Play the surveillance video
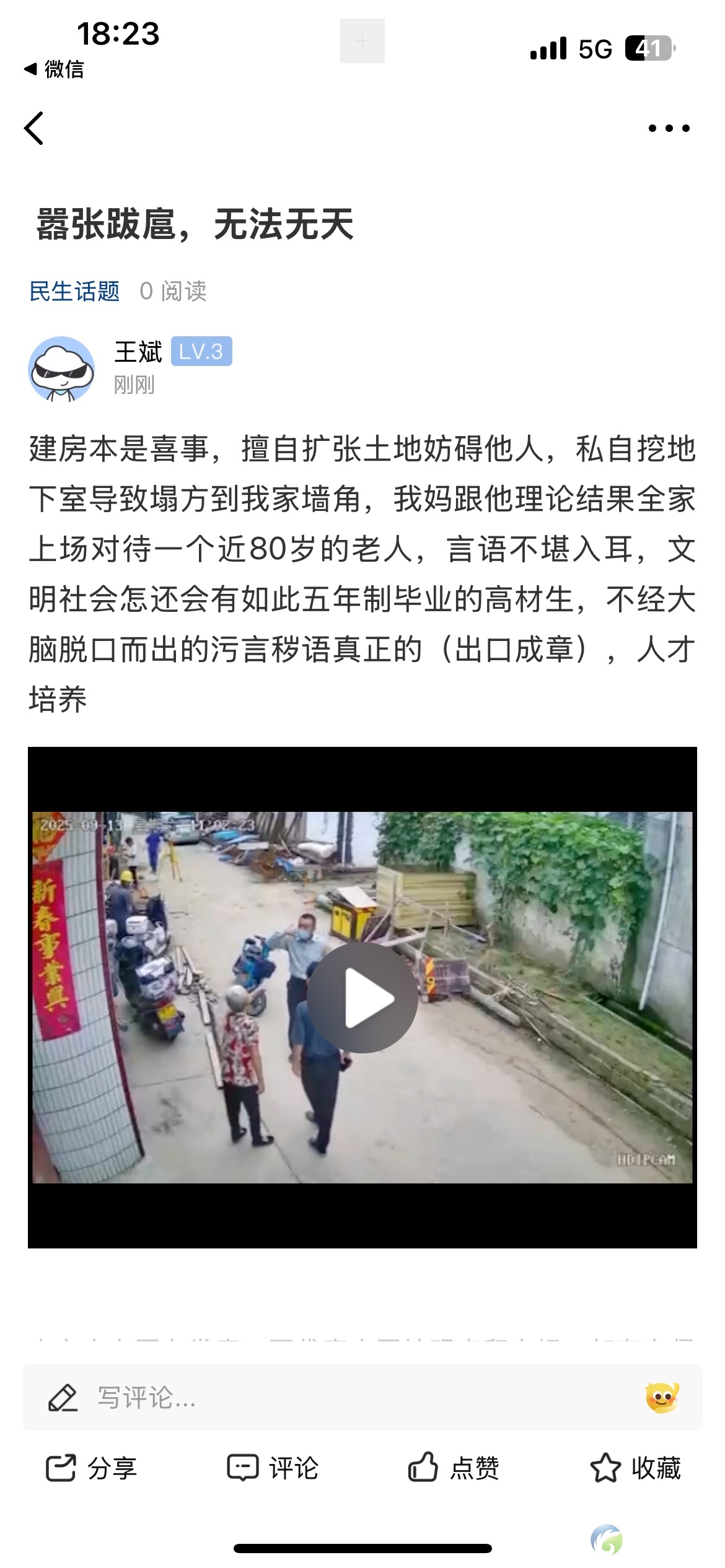 click(x=362, y=997)
